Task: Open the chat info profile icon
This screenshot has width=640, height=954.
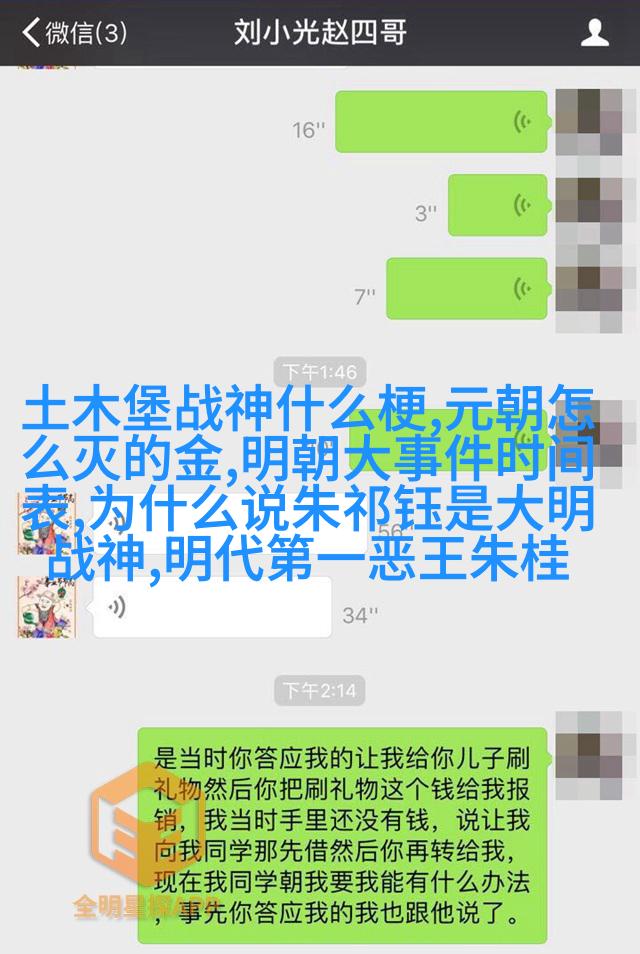Action: [x=594, y=33]
